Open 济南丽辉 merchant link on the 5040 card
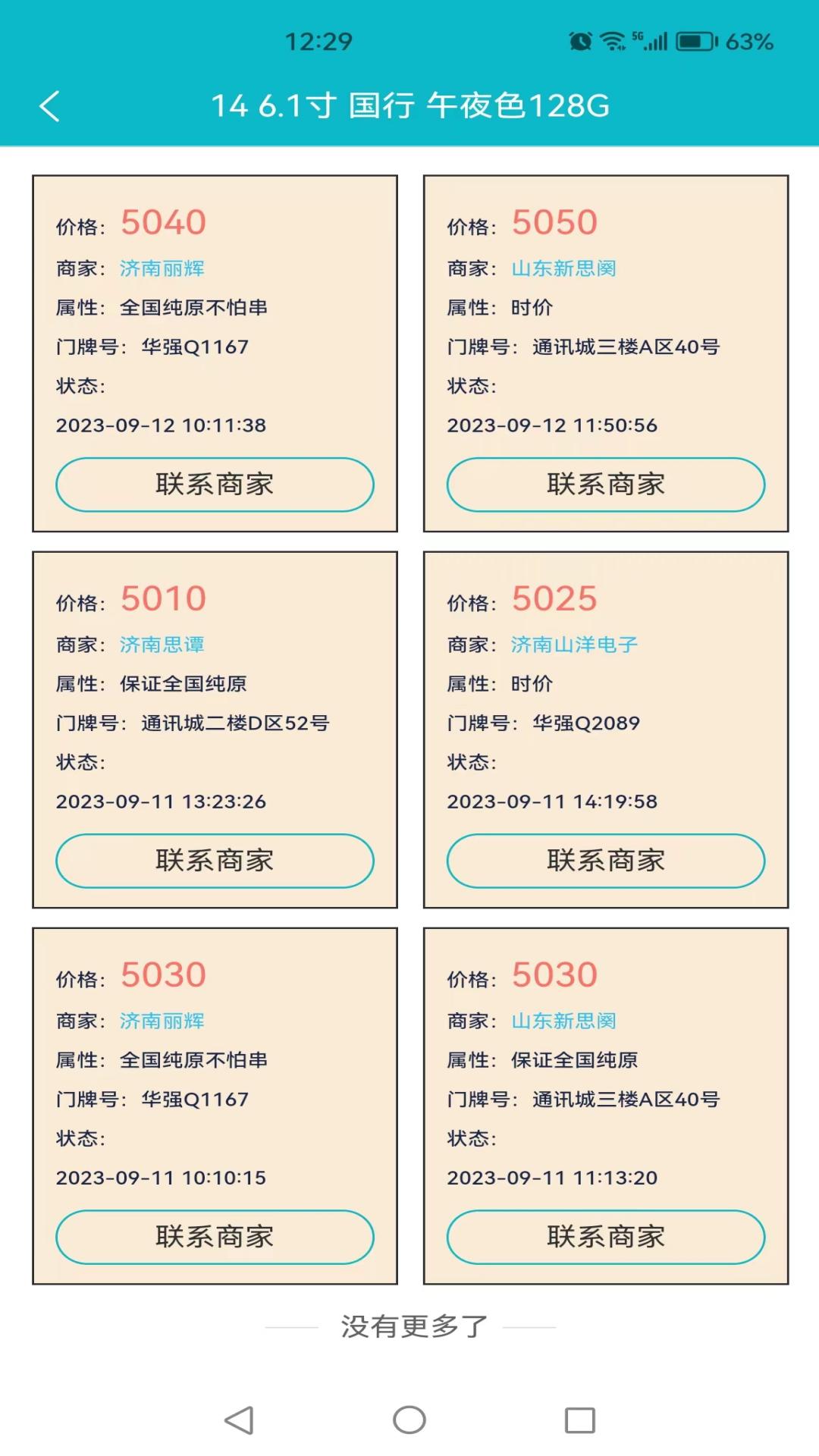This screenshot has height=1456, width=819. (162, 268)
